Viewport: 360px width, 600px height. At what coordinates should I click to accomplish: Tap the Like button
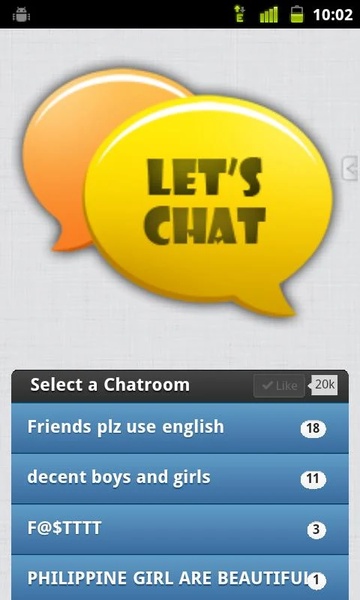[279, 386]
